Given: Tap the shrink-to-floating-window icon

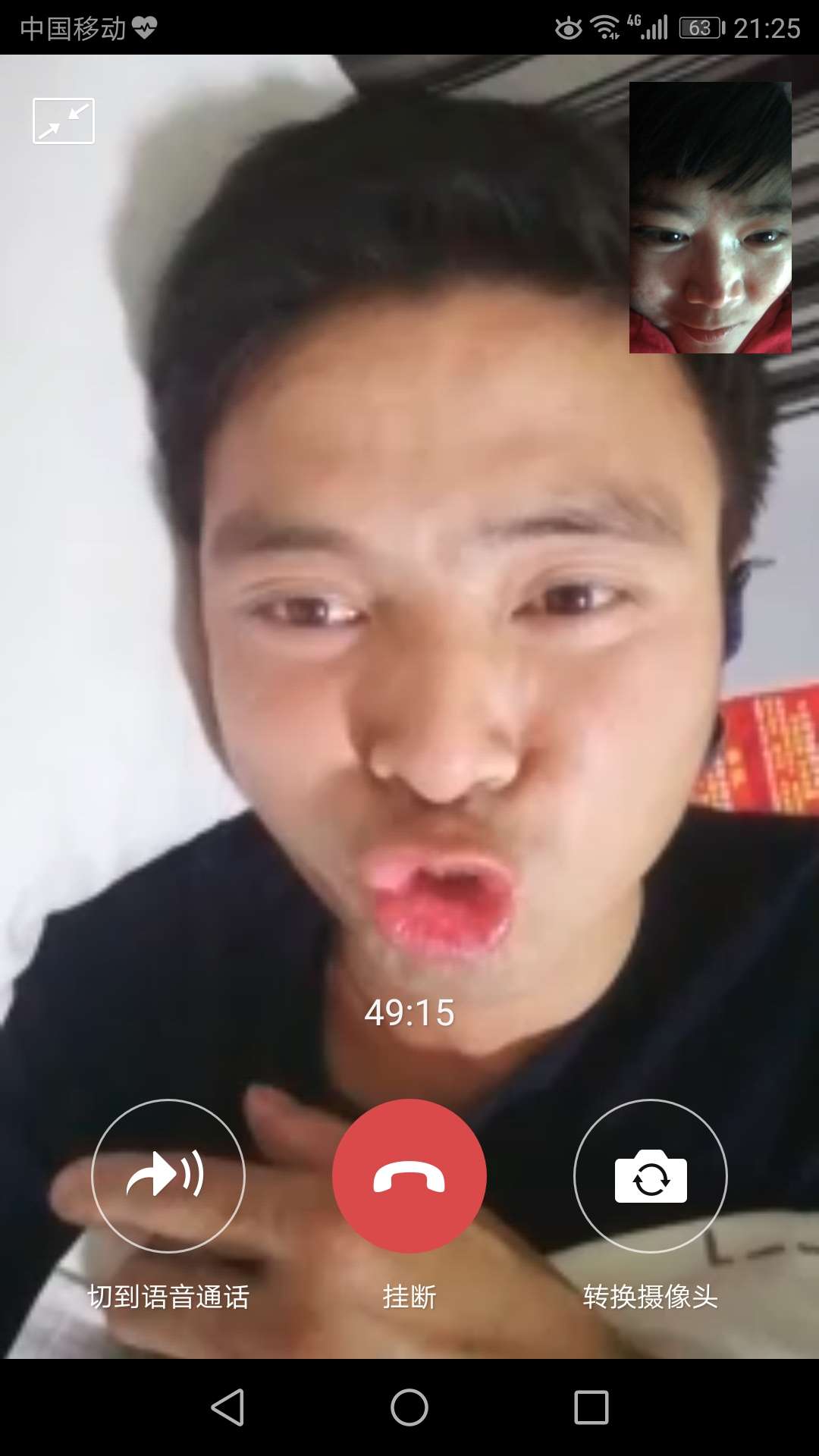Looking at the screenshot, I should tap(64, 119).
